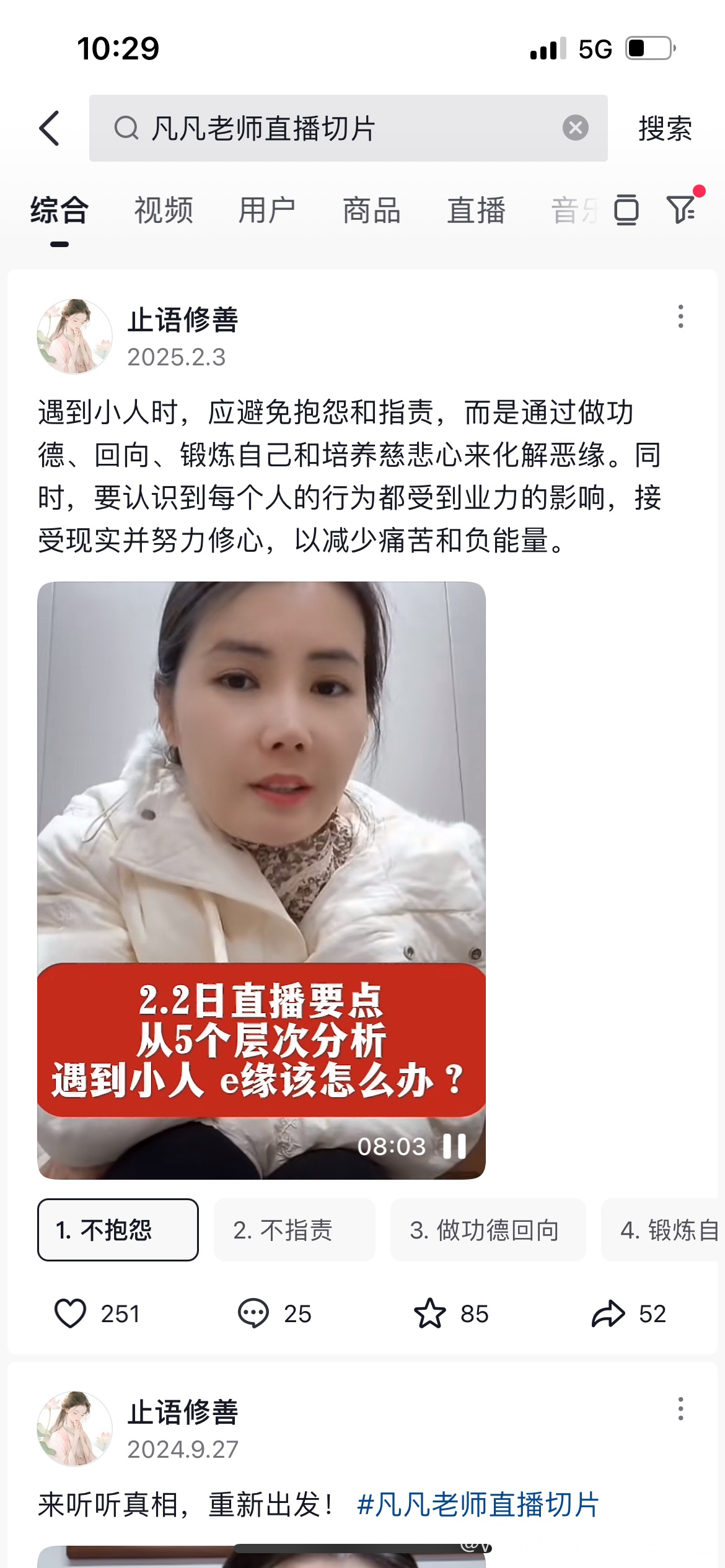Select chapter chip 2. 不指责
725x1568 pixels.
click(294, 1230)
